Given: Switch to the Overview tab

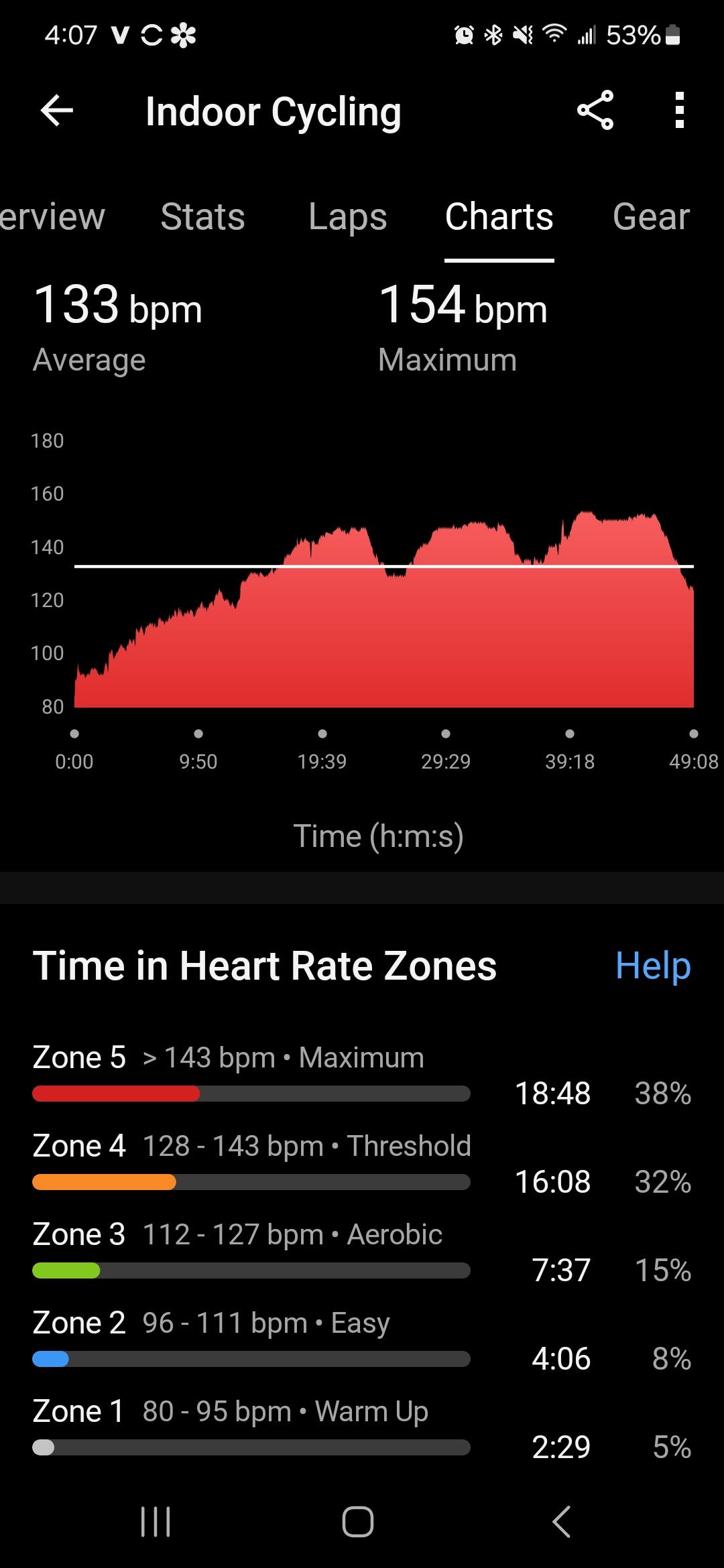Looking at the screenshot, I should pyautogui.click(x=52, y=217).
